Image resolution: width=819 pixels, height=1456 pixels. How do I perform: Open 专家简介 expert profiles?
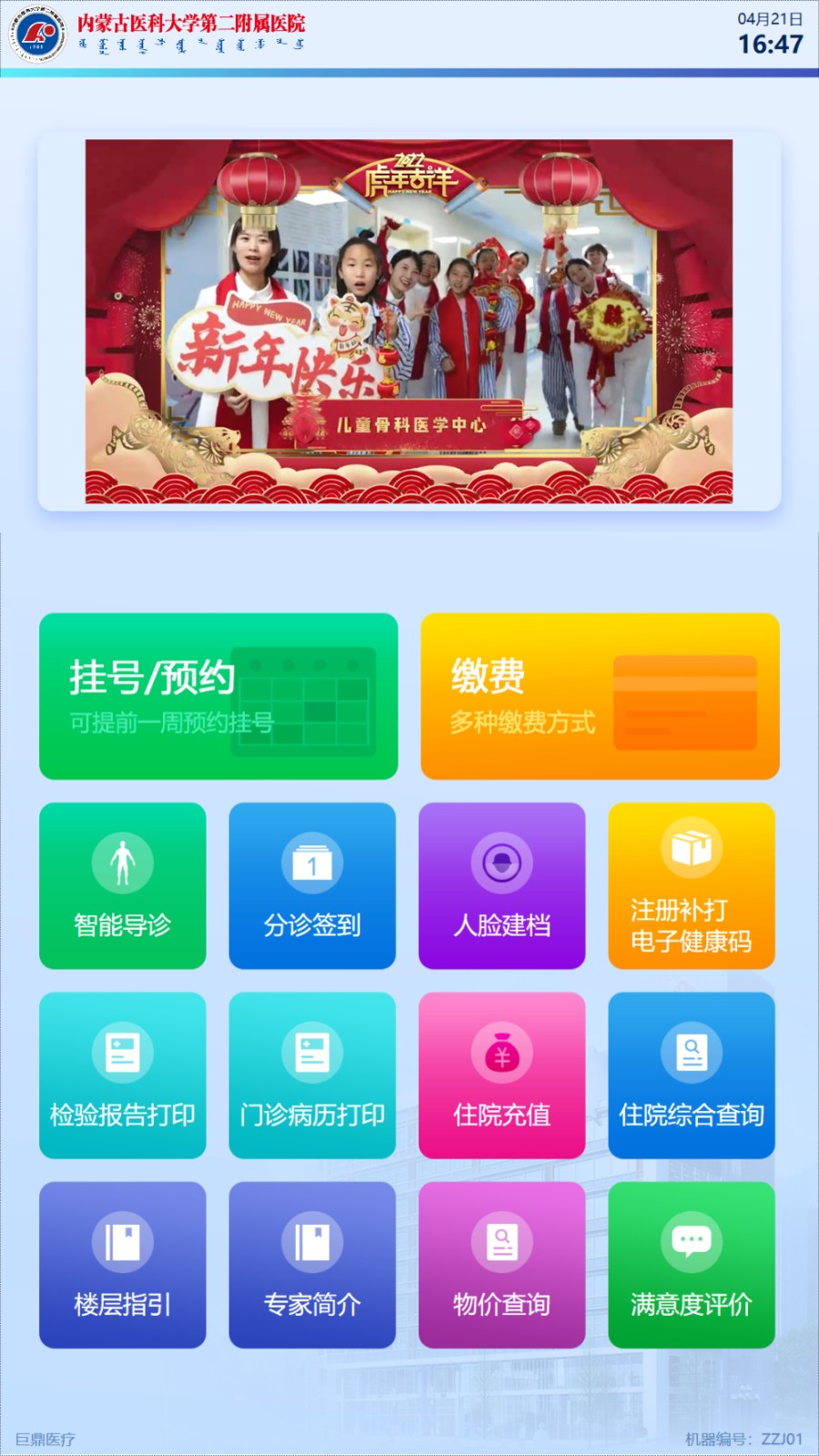pos(312,1265)
